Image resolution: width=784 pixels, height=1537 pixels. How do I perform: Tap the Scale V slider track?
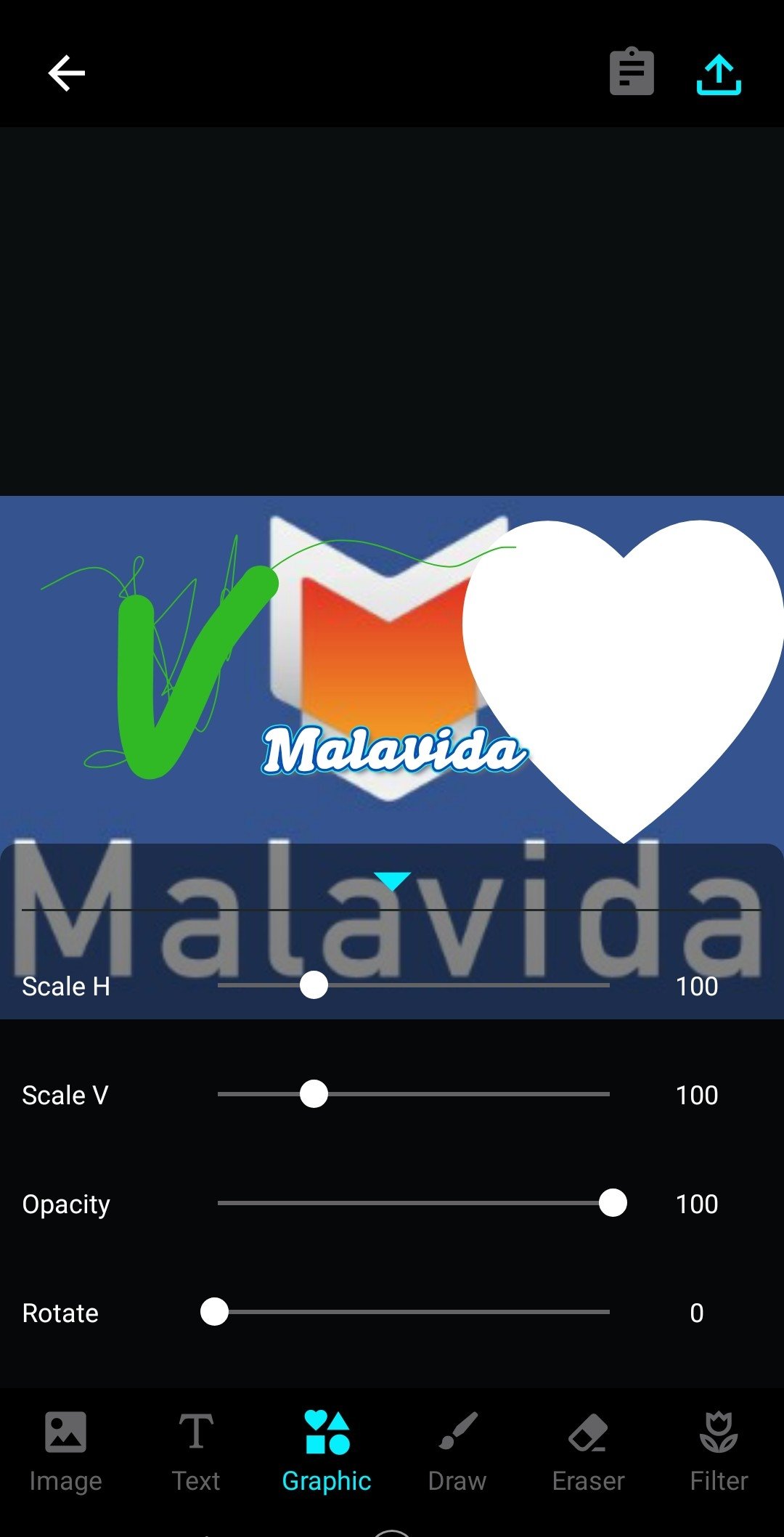click(x=414, y=1094)
